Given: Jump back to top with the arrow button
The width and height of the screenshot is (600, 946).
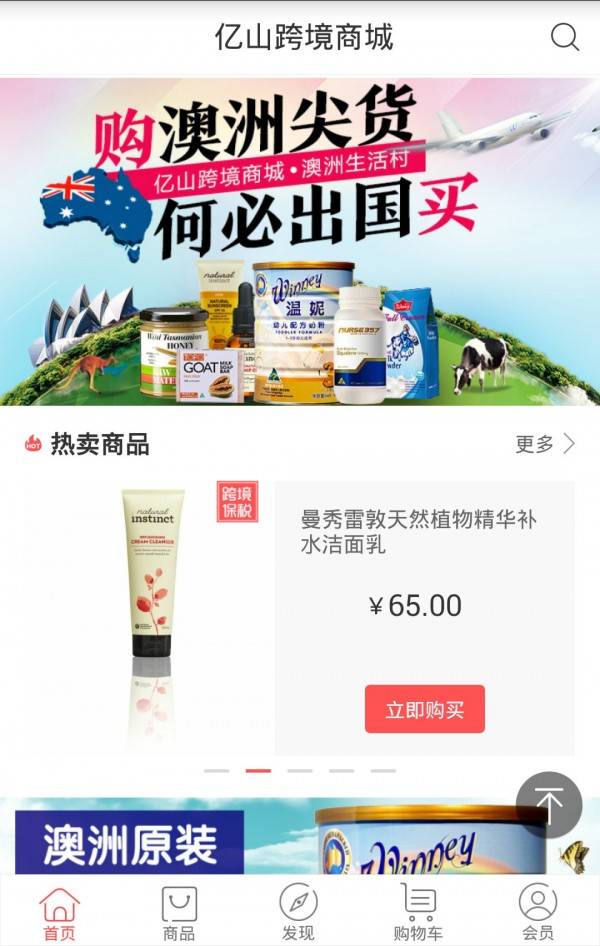Looking at the screenshot, I should pos(548,804).
